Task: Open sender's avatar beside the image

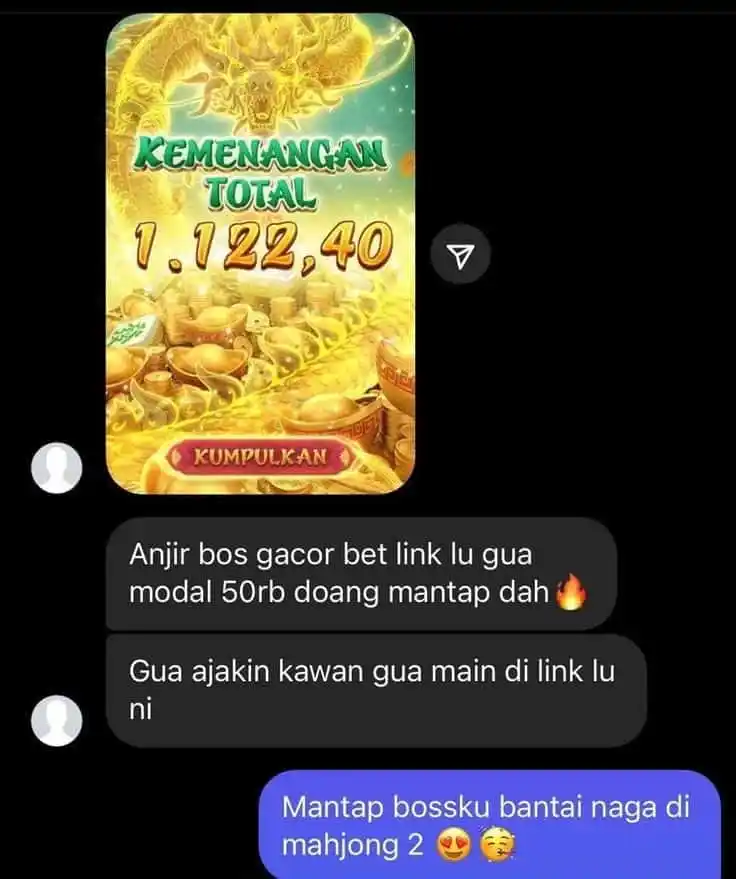Action: [58, 467]
